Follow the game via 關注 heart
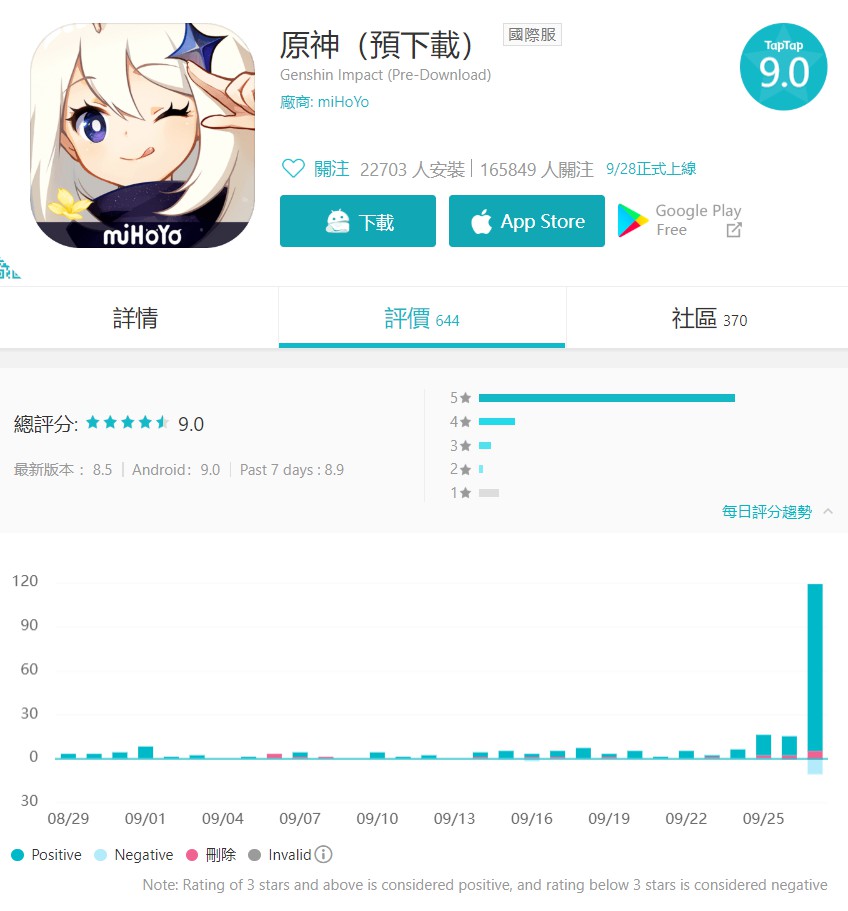 (315, 169)
